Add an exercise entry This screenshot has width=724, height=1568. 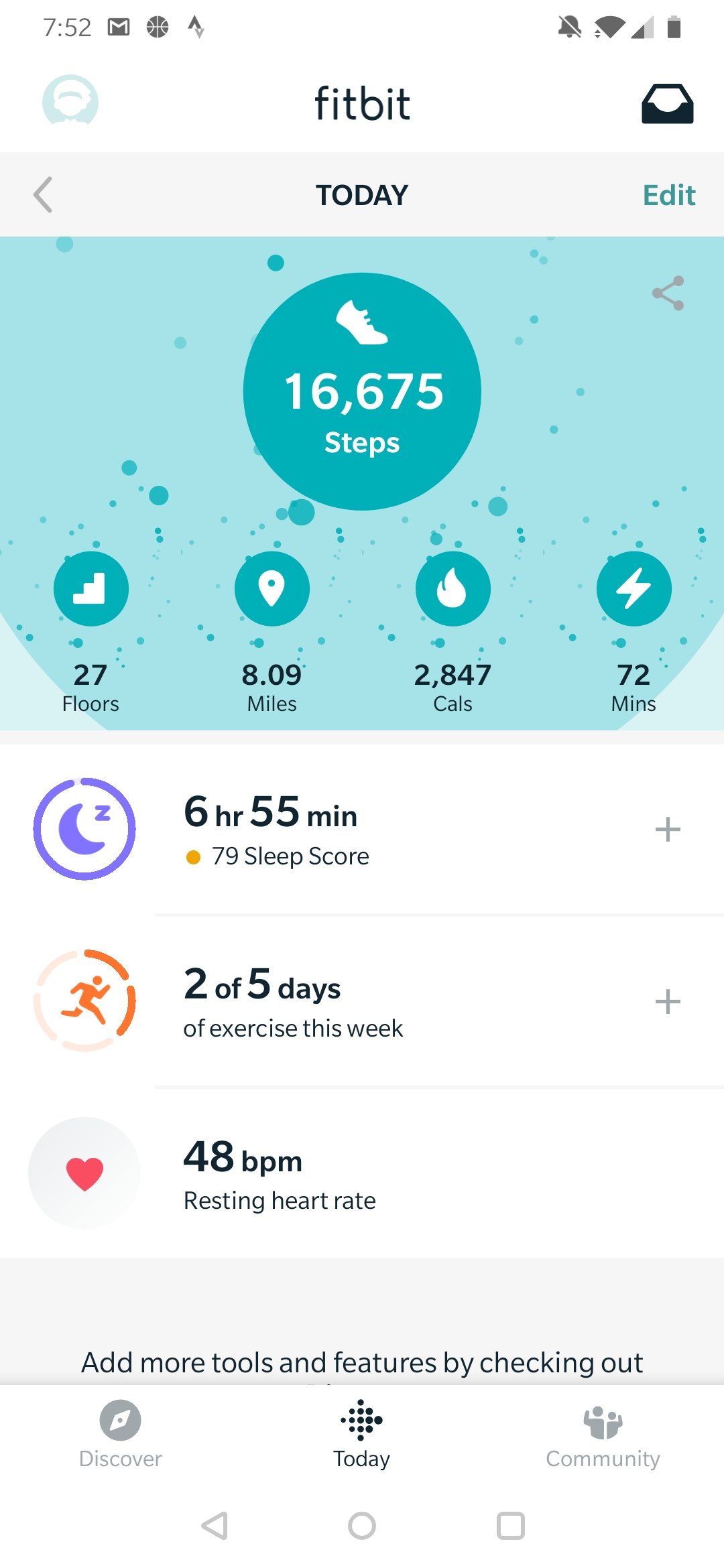click(x=668, y=1002)
